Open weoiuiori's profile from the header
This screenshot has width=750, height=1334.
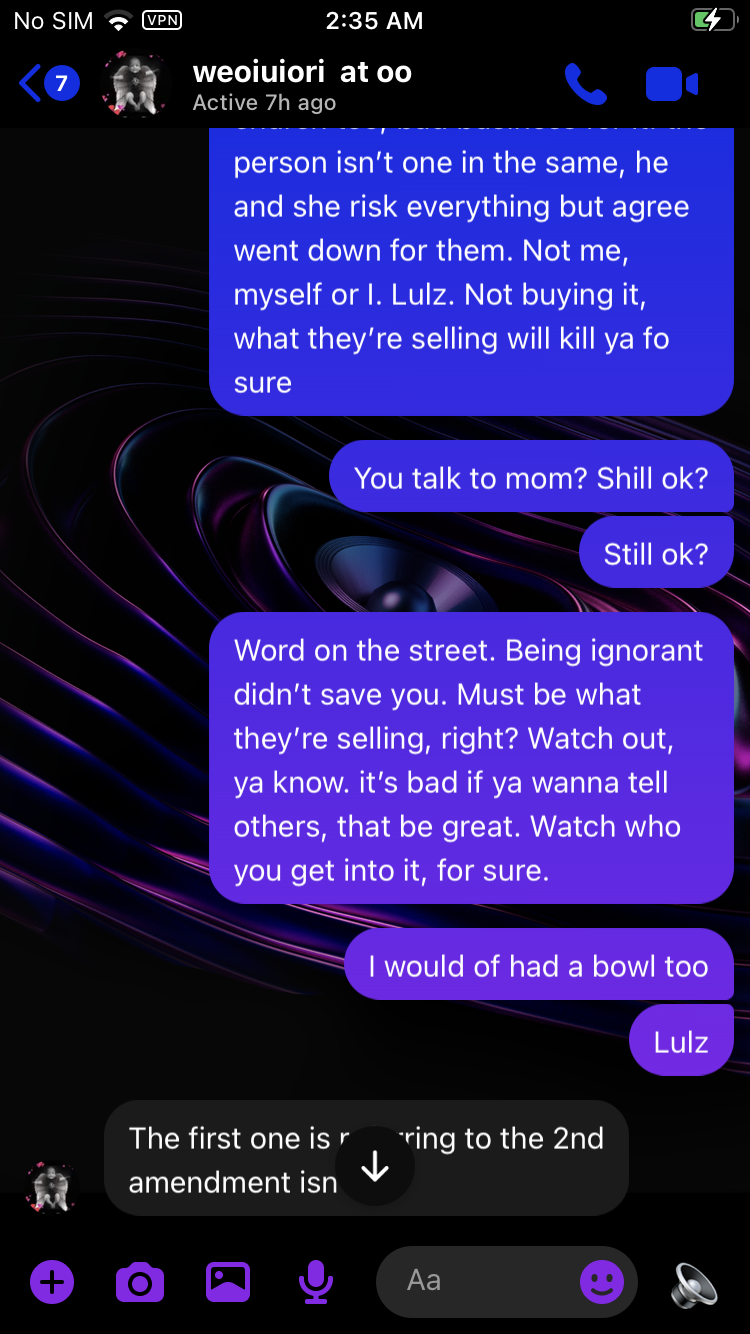[302, 84]
